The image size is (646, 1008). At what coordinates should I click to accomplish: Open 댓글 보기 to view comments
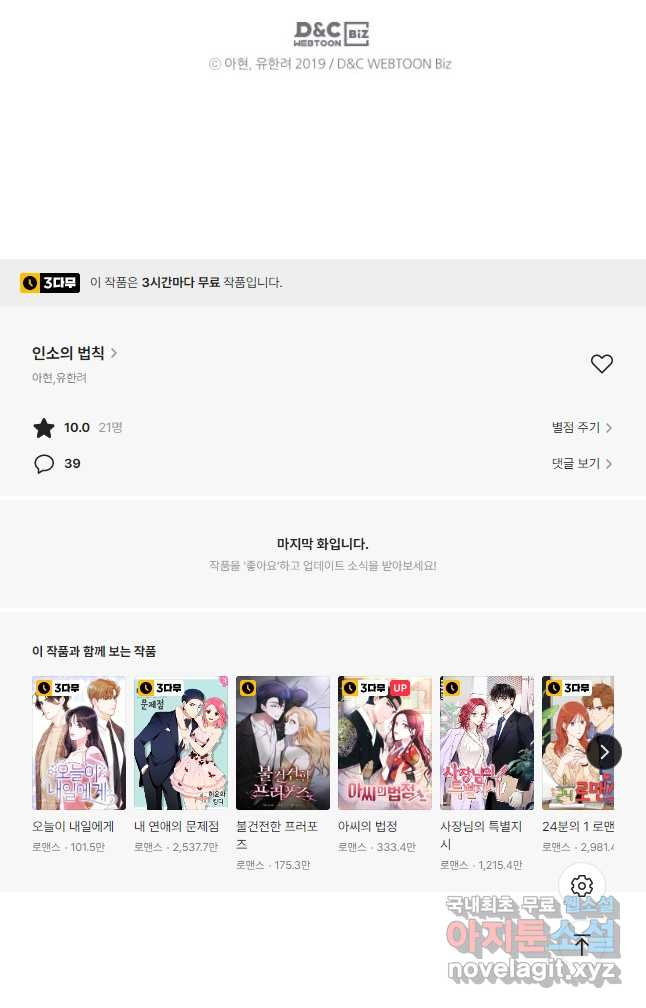(x=581, y=464)
